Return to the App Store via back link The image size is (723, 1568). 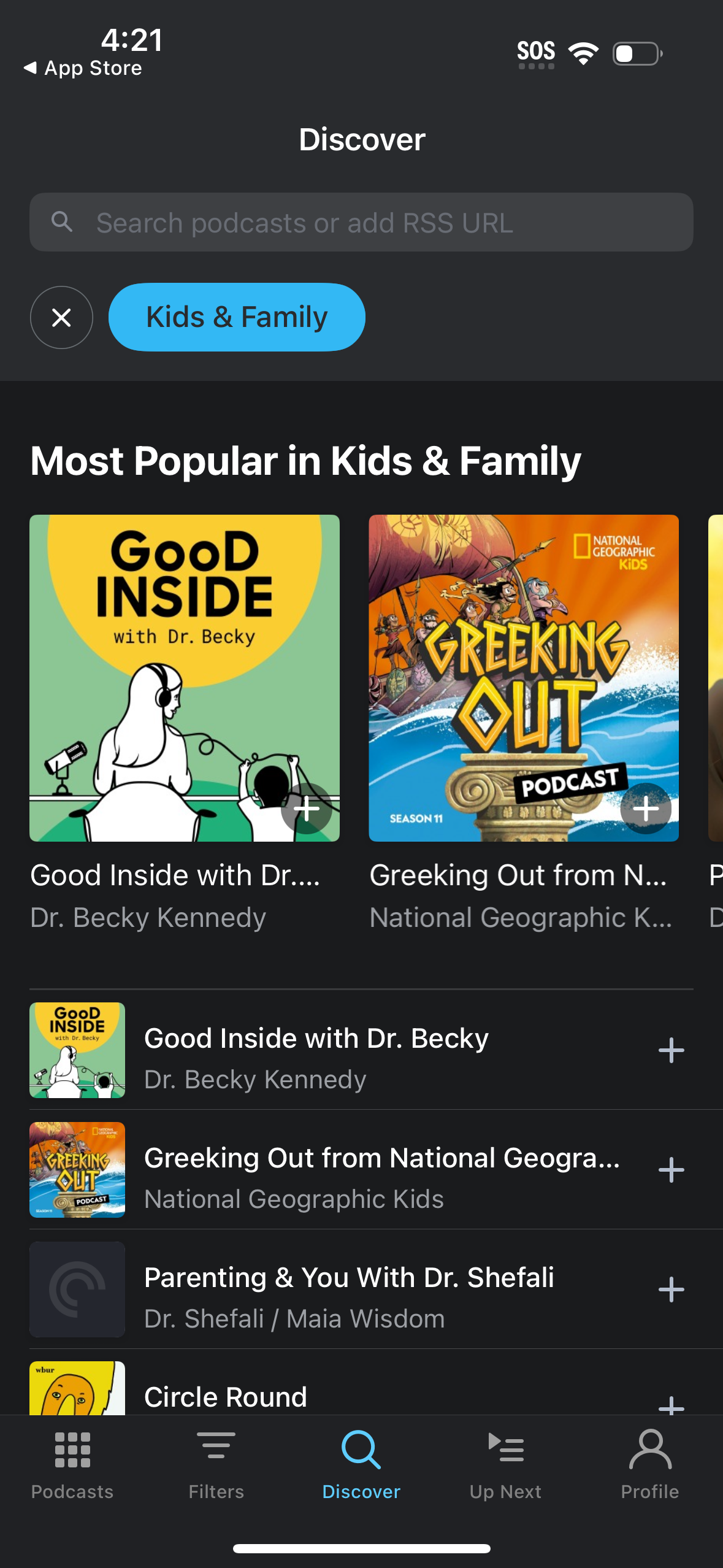coord(83,67)
